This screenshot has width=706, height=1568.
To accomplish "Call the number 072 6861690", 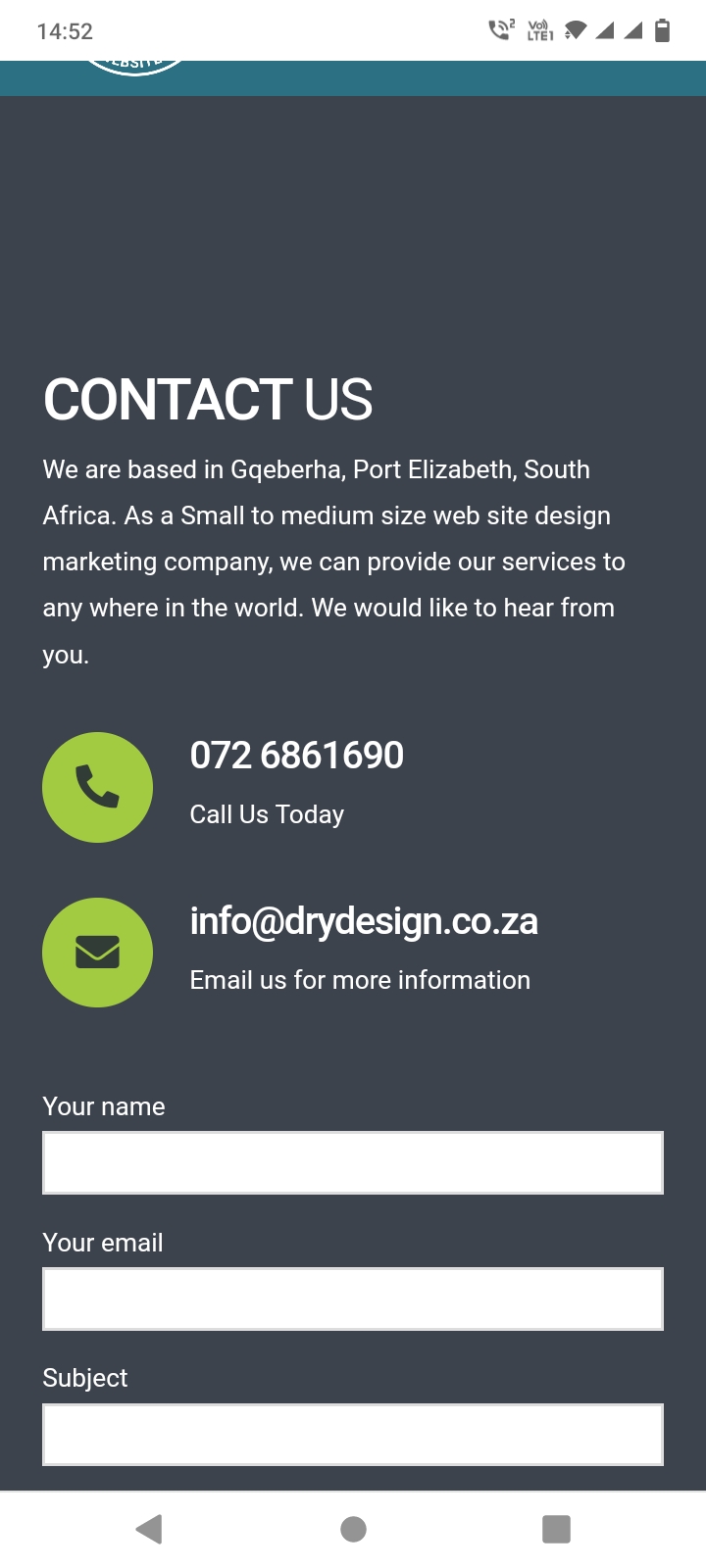I will 296,756.
